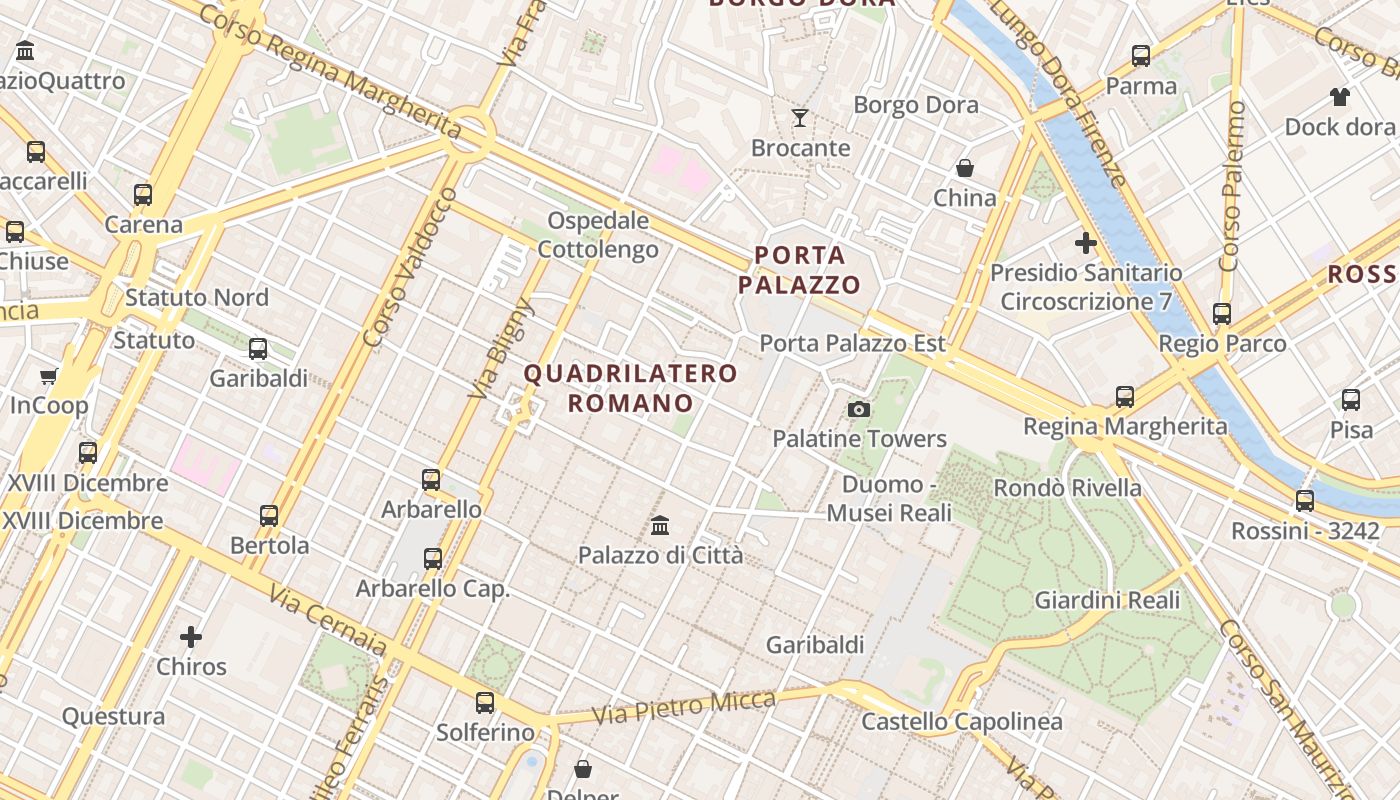The width and height of the screenshot is (1400, 800).
Task: Open Presidio Sanitario Circoscrizione 7 marker
Action: (1086, 243)
